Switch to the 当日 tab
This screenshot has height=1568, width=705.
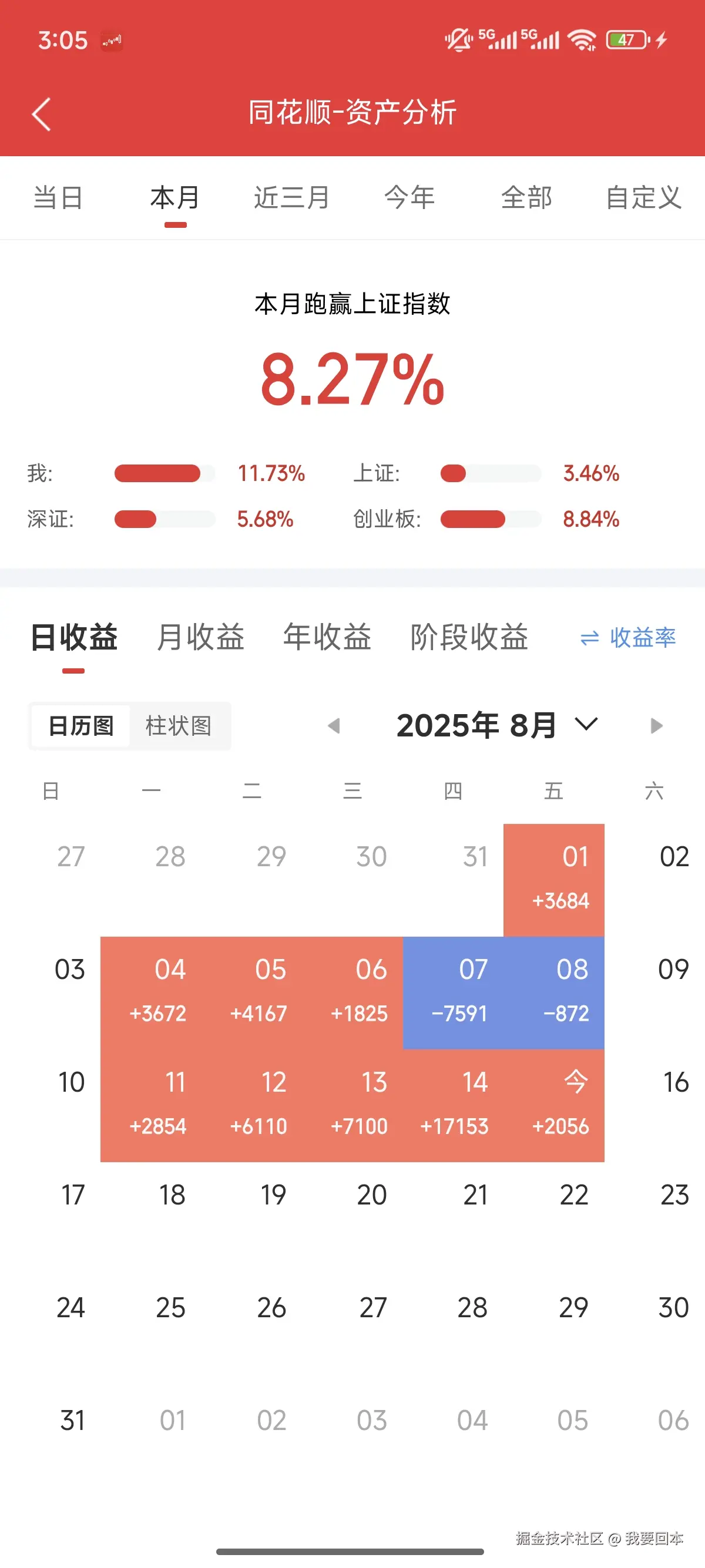click(x=58, y=198)
